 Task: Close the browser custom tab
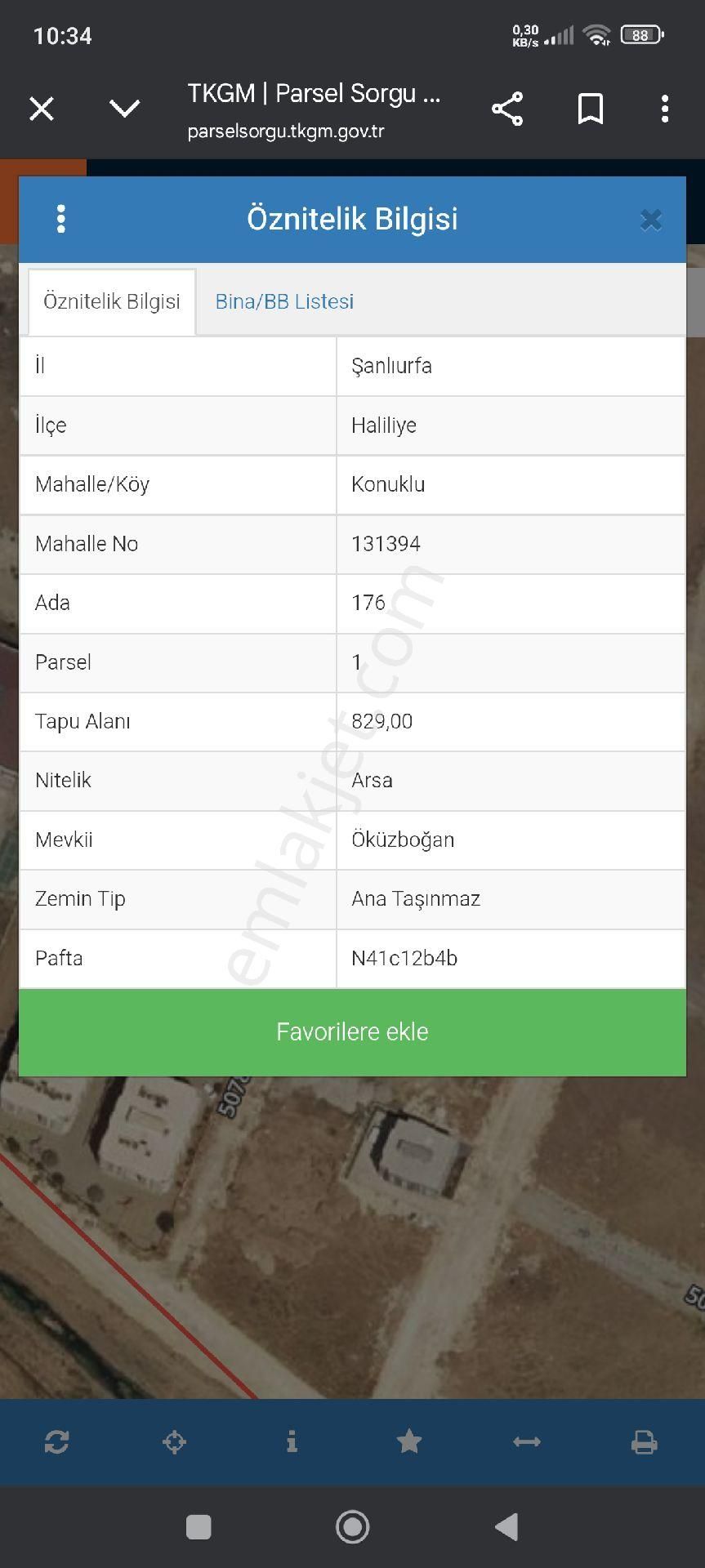pos(42,109)
